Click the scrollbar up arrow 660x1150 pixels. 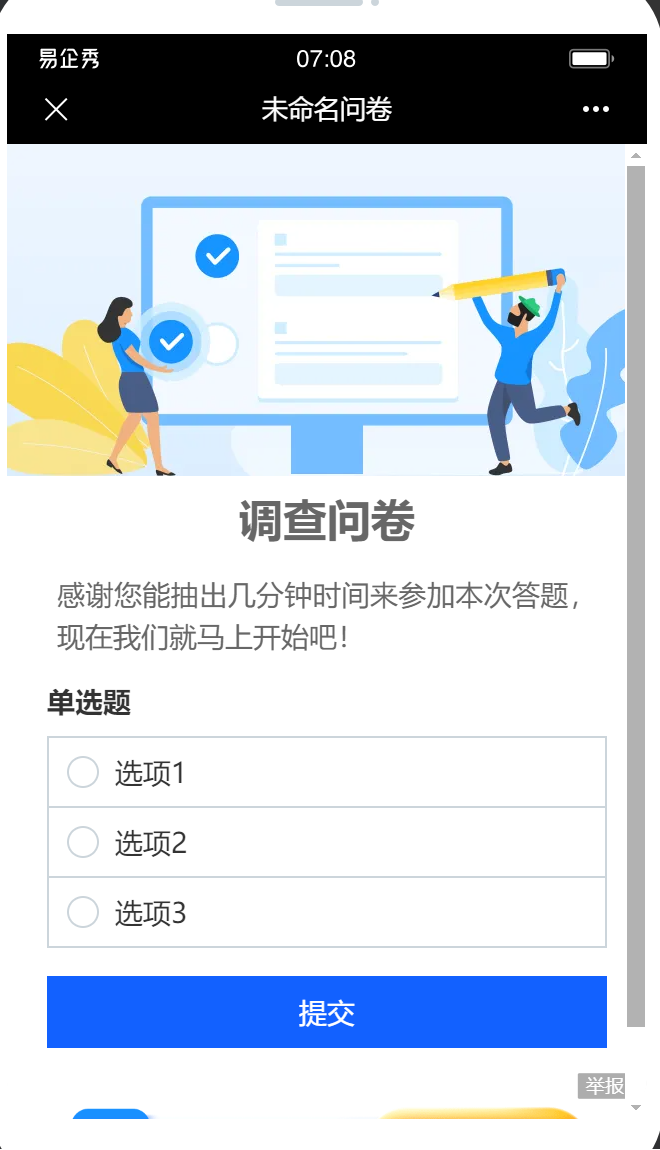[636, 155]
